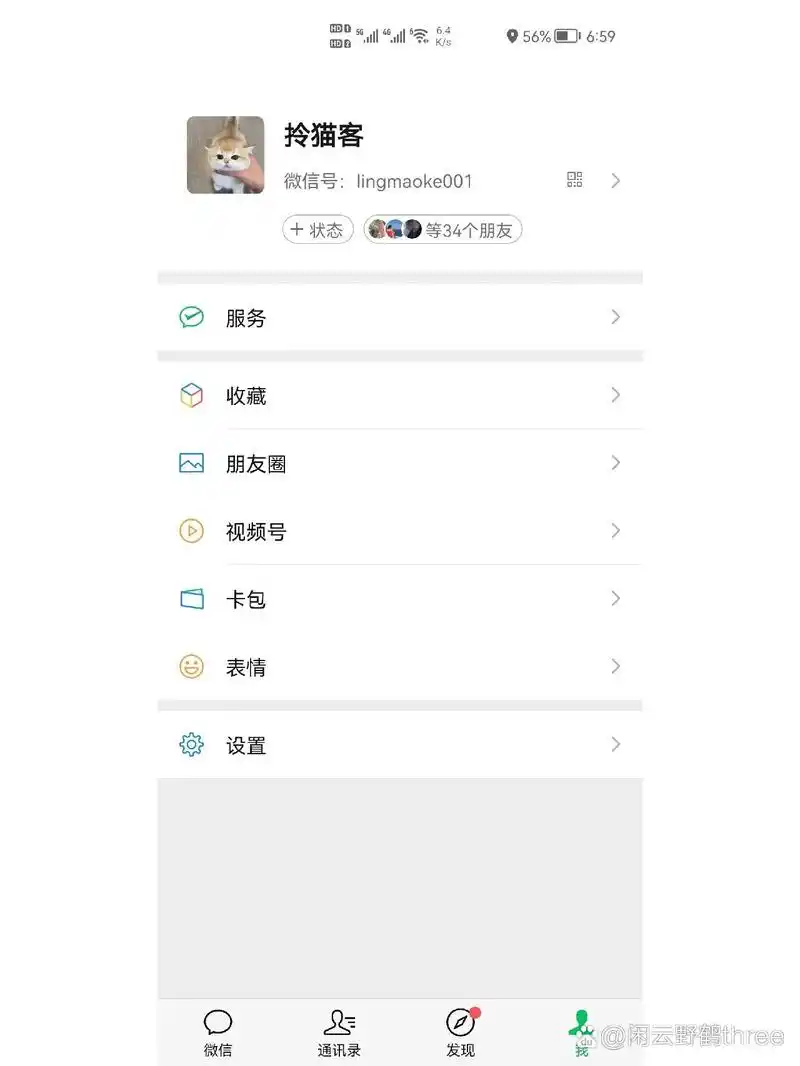Open 卡包 (Card Package) wallet icon

pos(191,599)
